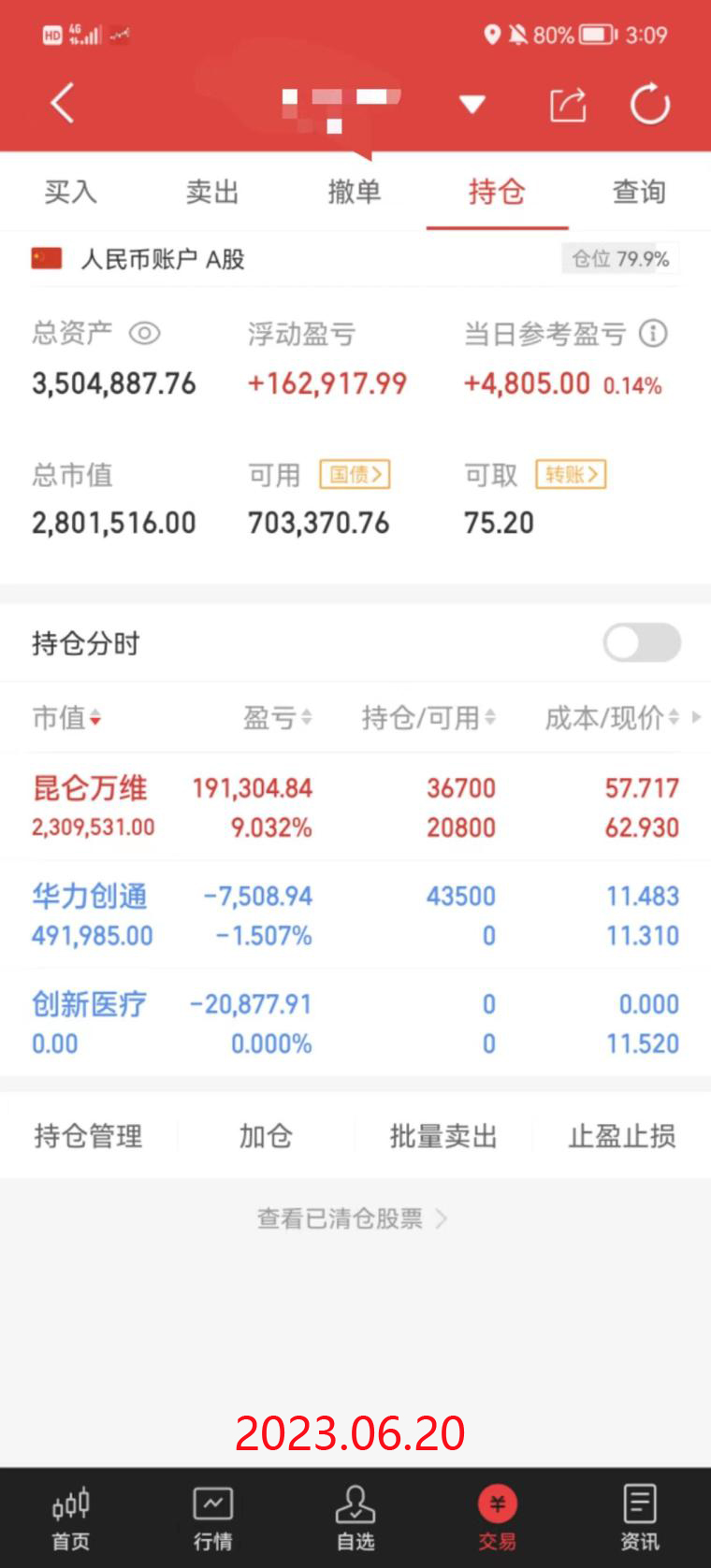
Task: Refresh the holdings data
Action: click(x=649, y=104)
